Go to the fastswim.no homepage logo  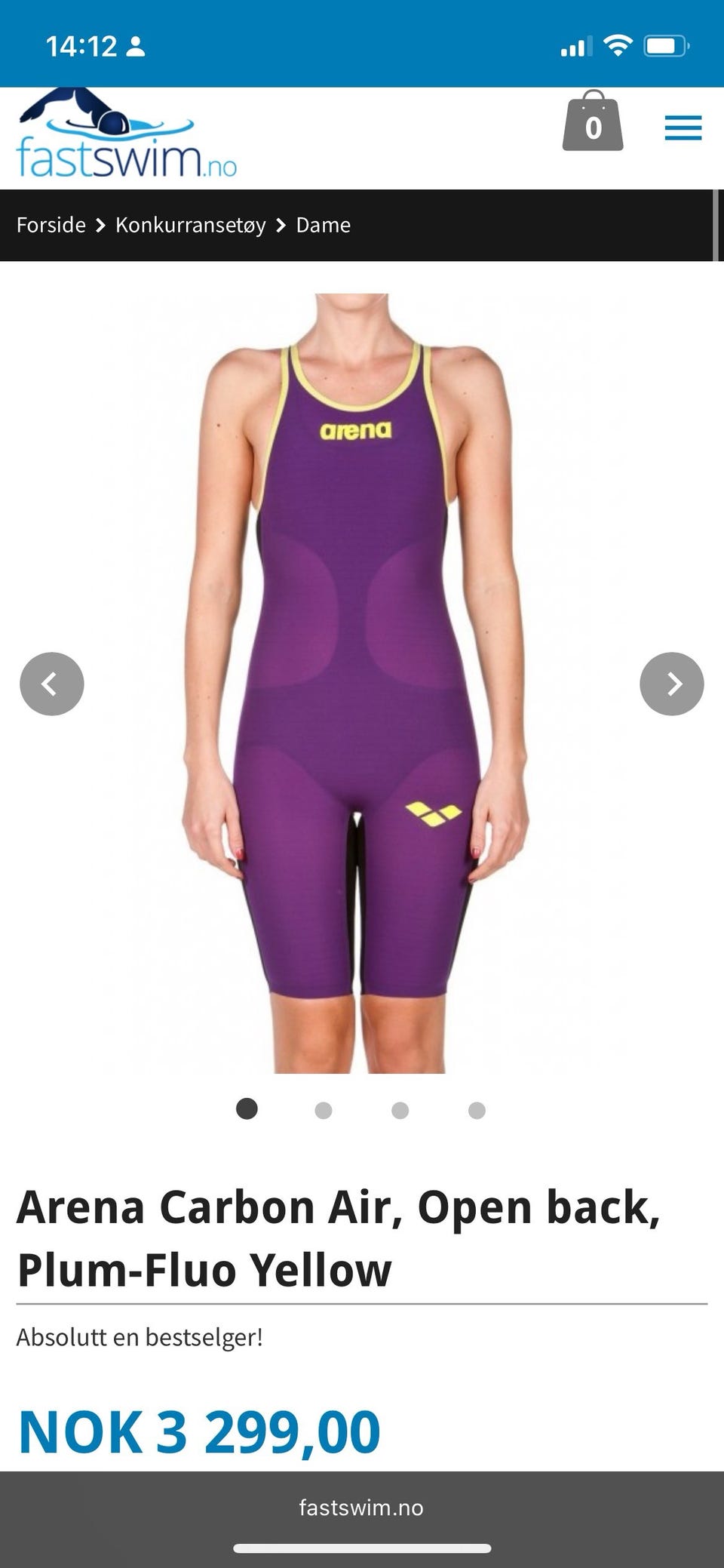click(127, 134)
